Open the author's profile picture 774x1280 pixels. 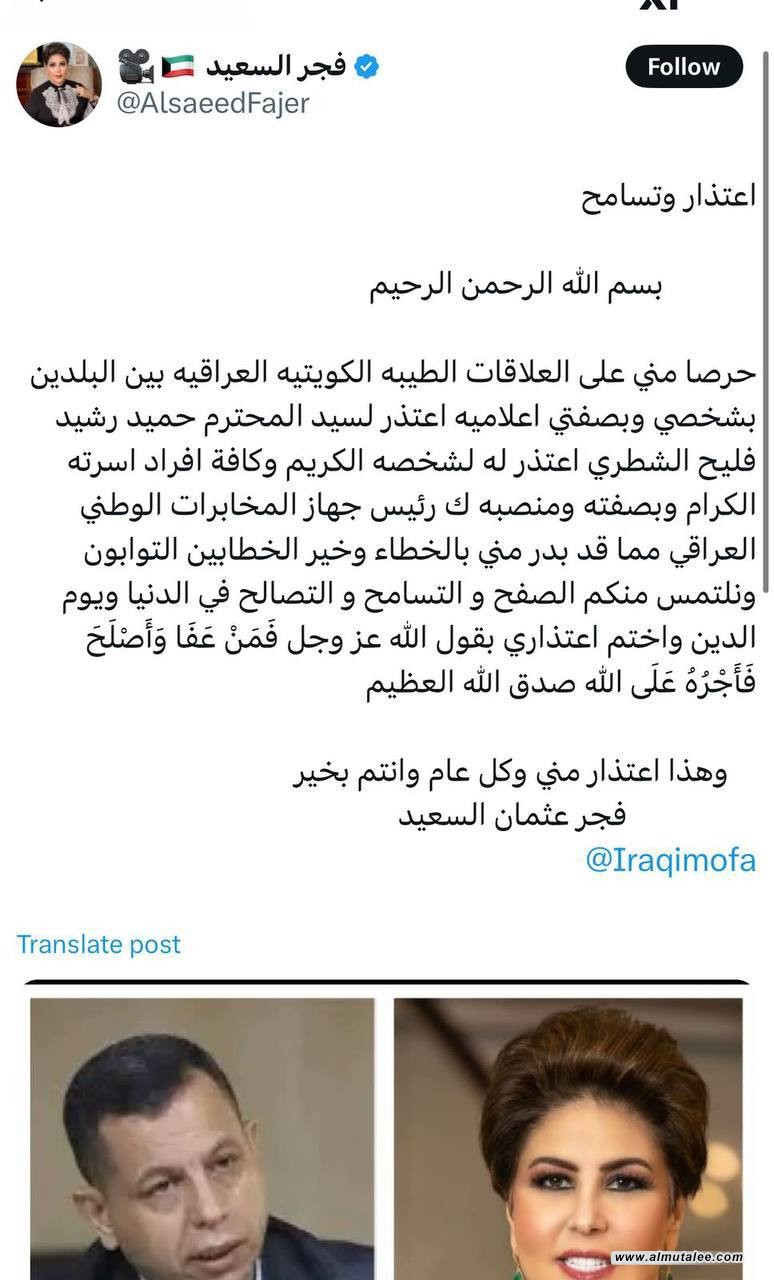[58, 84]
